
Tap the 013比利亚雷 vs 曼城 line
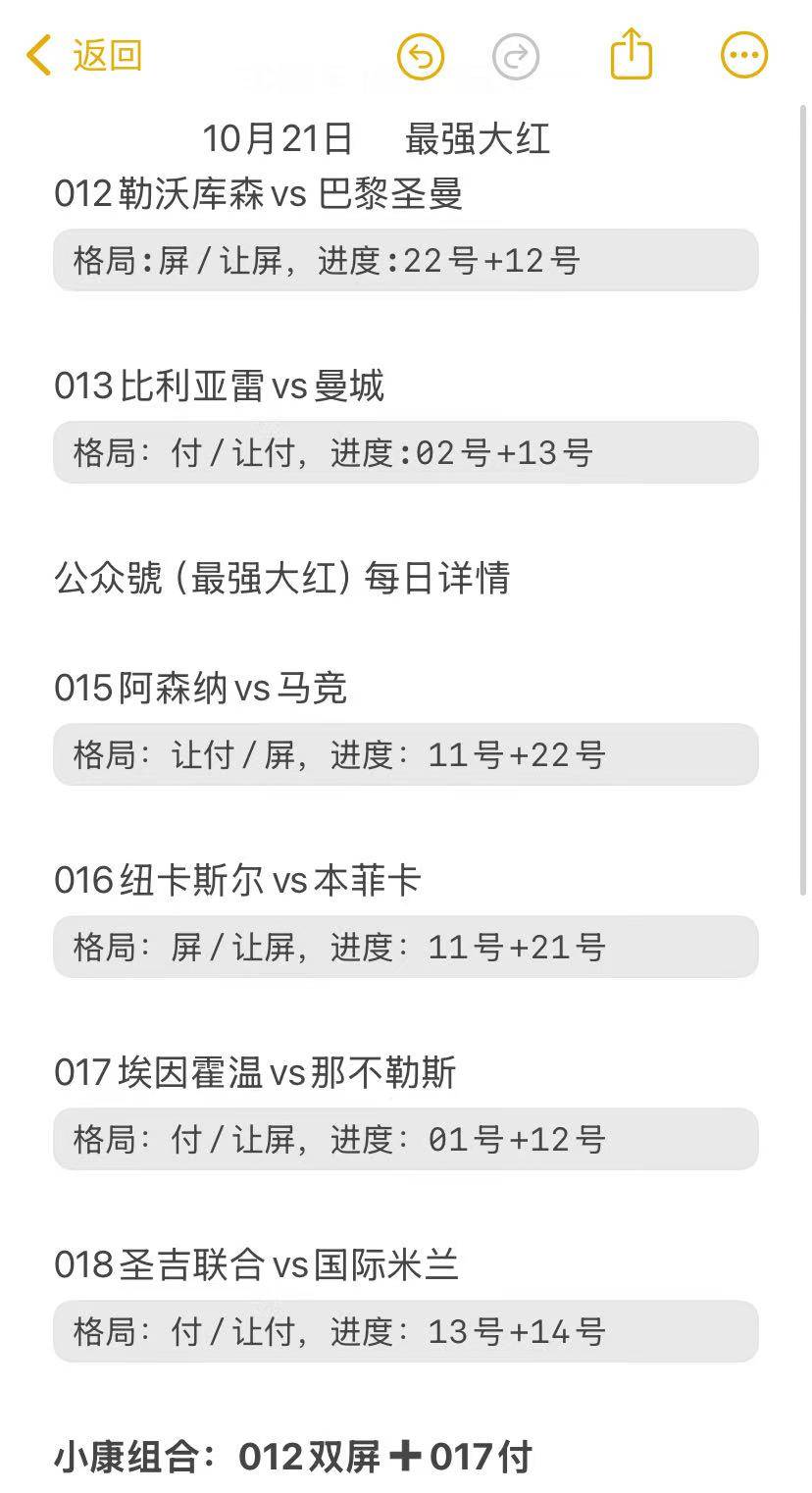pyautogui.click(x=221, y=386)
